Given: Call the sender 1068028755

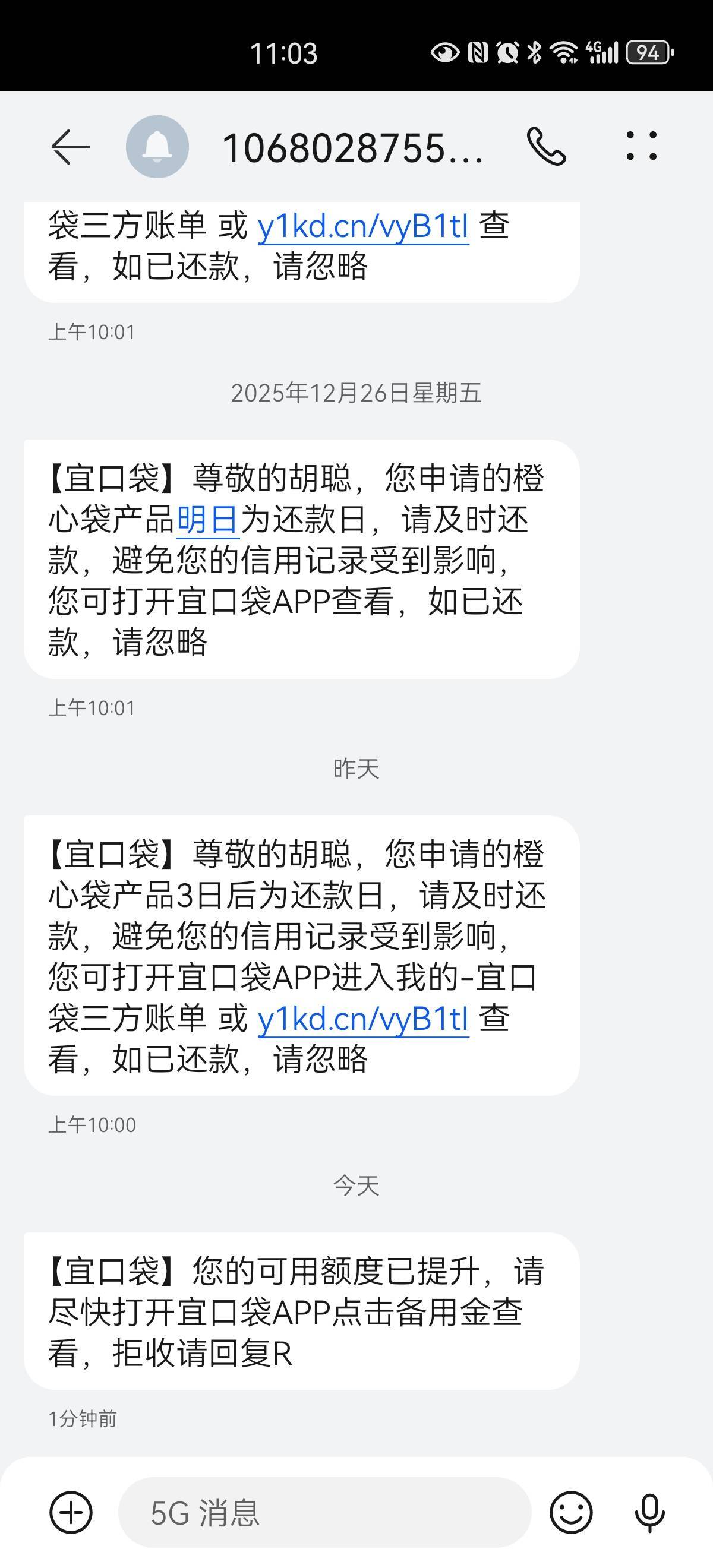Looking at the screenshot, I should click(x=546, y=147).
